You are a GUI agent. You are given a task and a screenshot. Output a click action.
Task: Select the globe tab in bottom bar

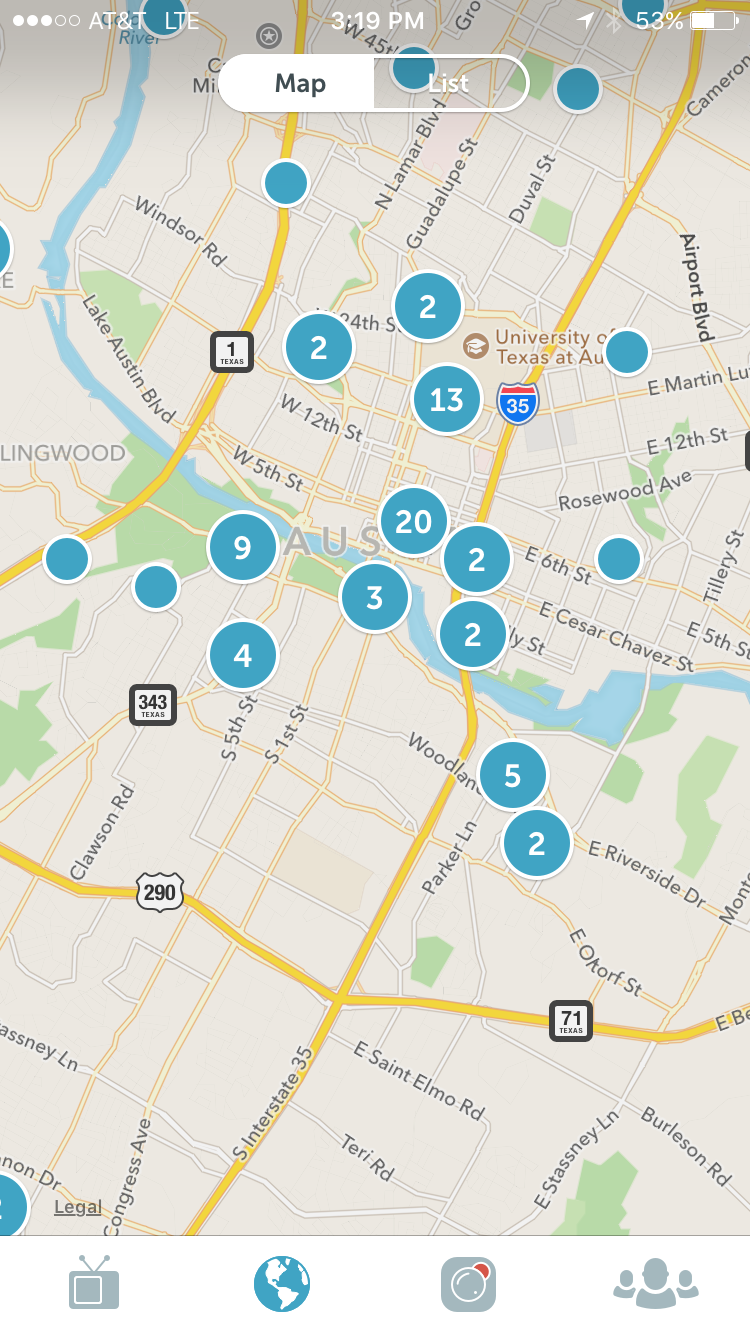[282, 1284]
